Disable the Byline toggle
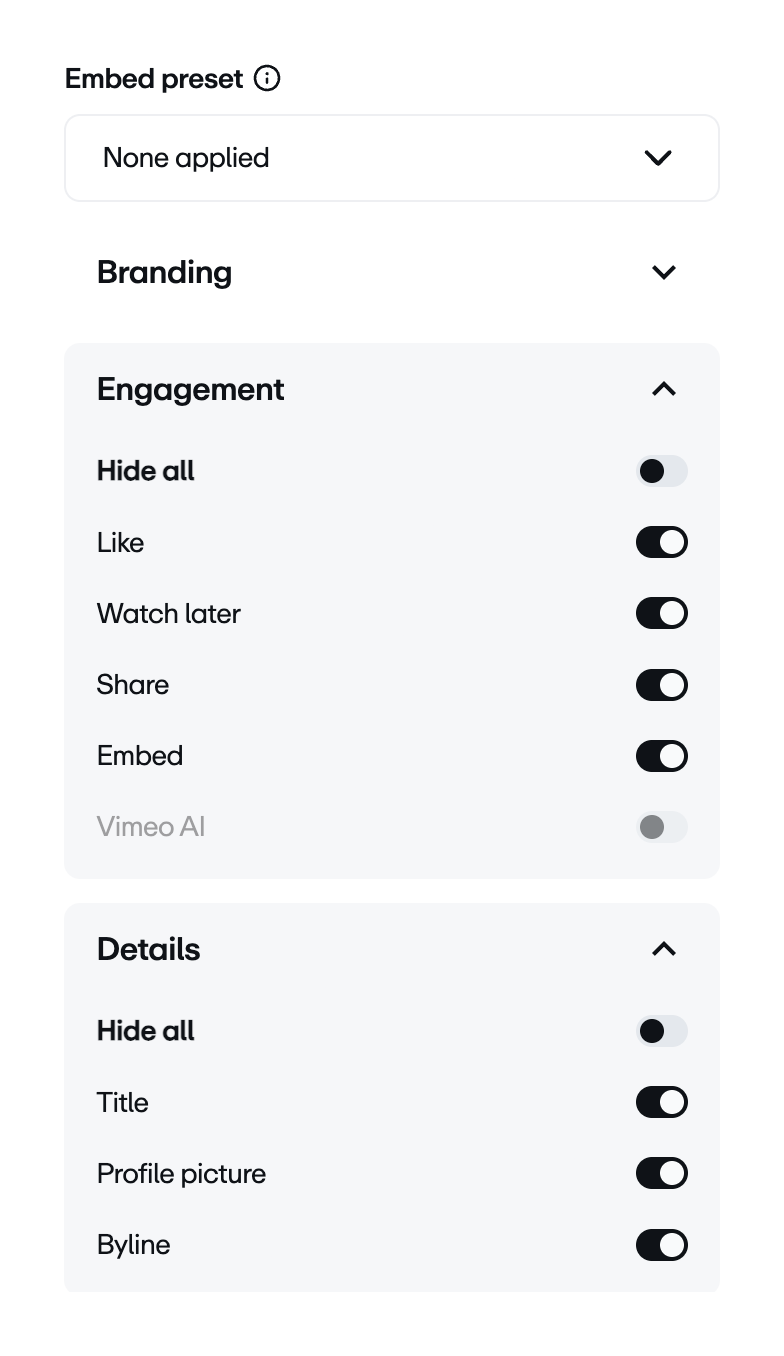Screen dimensions: 784x1356 (x=662, y=1245)
